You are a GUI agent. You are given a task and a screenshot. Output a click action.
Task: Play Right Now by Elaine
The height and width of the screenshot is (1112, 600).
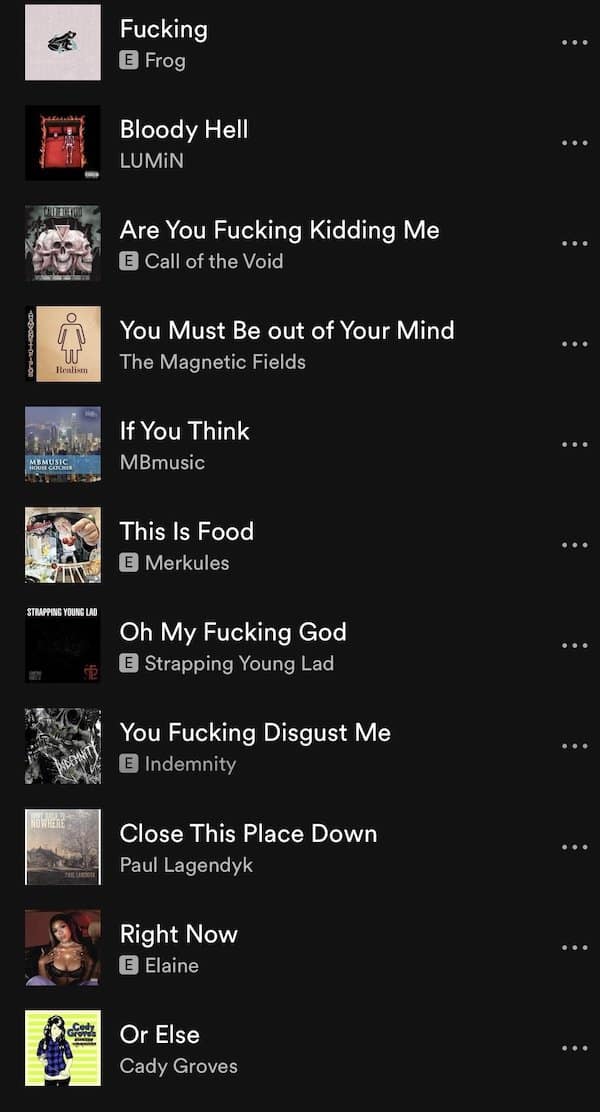tap(179, 934)
